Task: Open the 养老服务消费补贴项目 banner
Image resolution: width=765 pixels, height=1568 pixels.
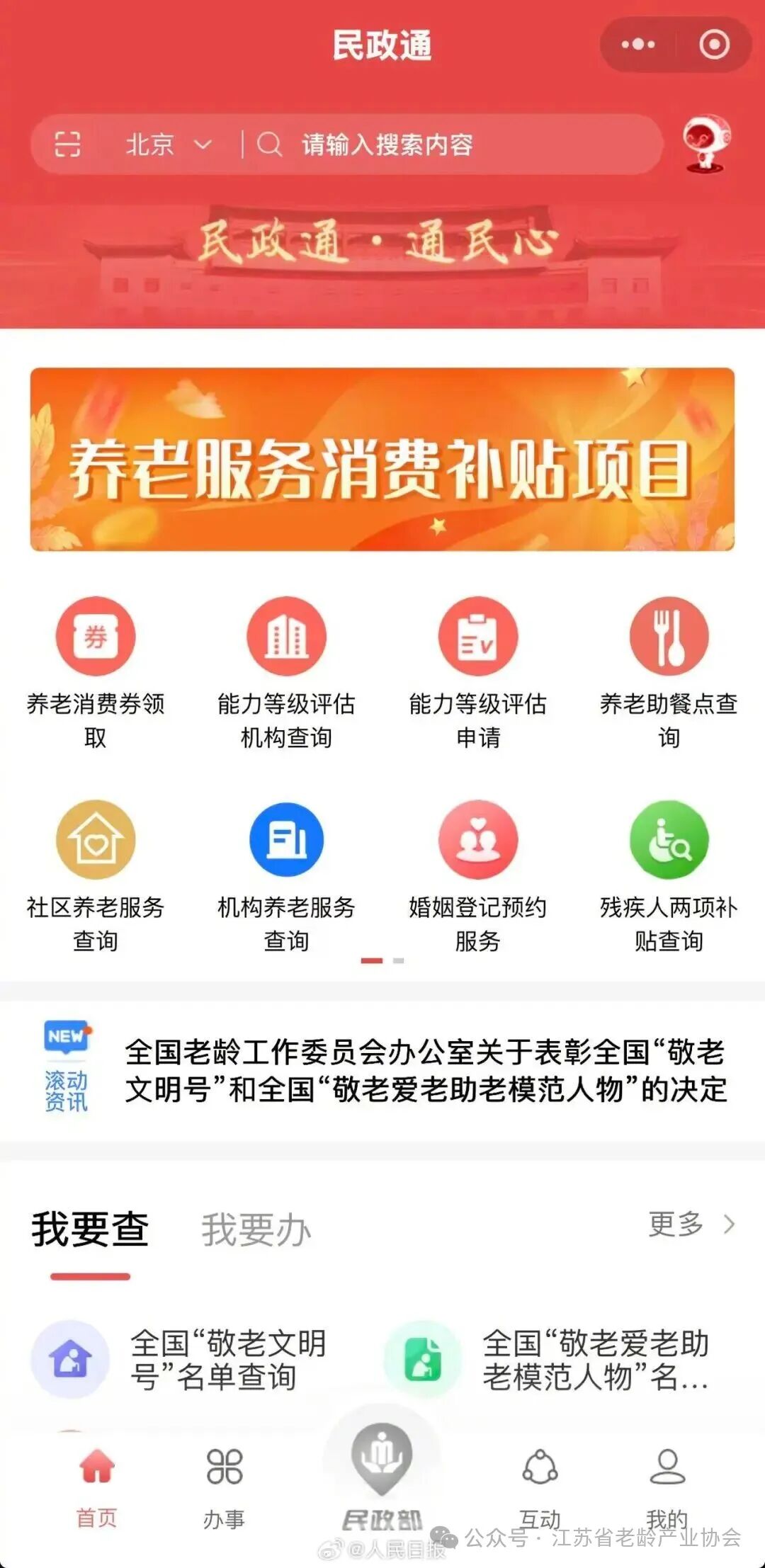Action: click(x=382, y=459)
